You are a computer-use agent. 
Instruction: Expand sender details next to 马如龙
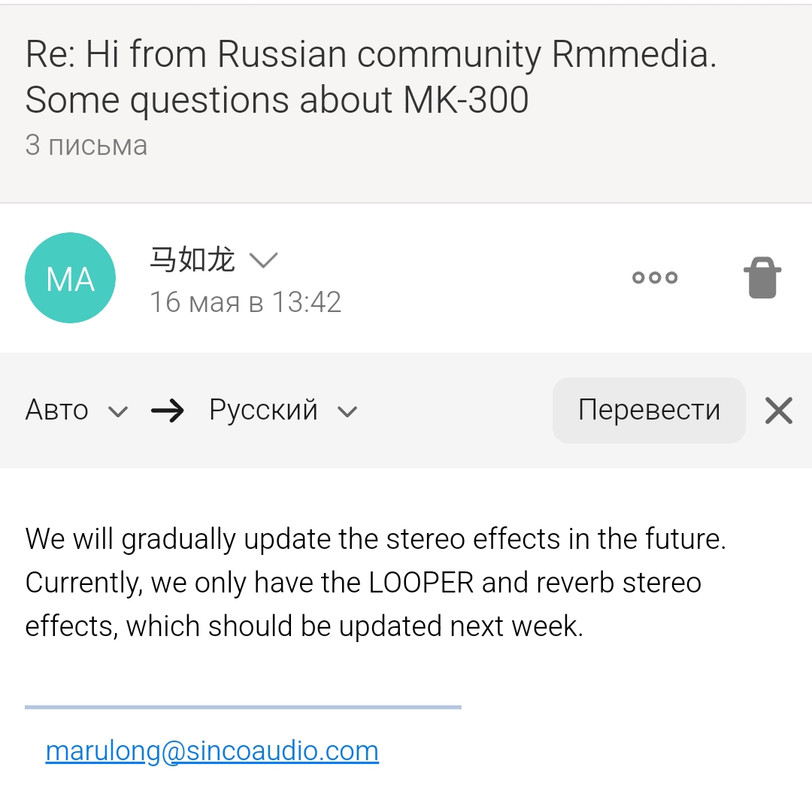(263, 261)
